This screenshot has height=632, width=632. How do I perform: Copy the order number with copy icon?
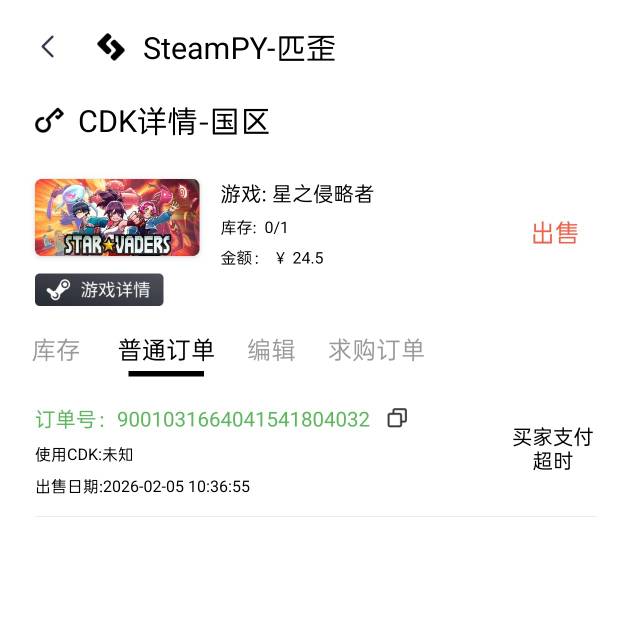(x=397, y=418)
